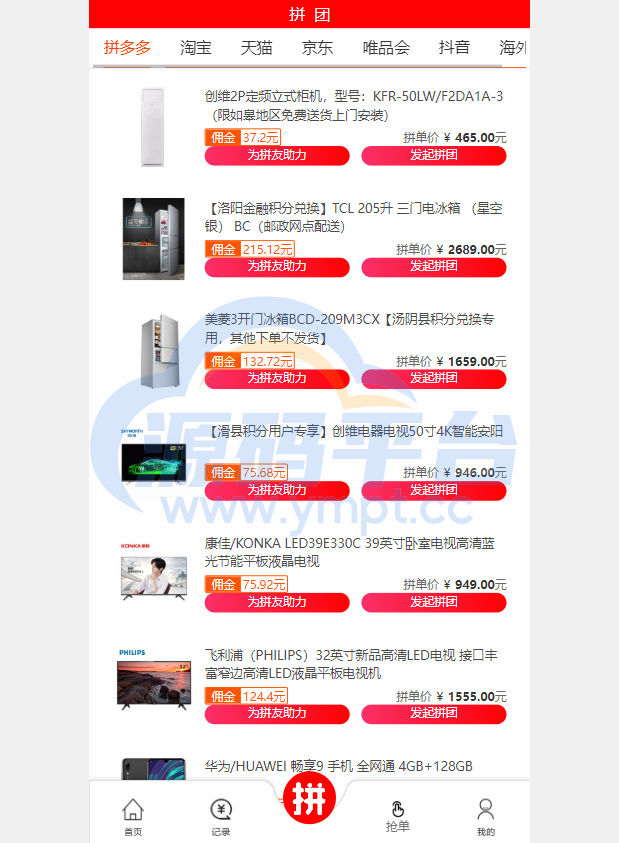
Task: Tap 发起拼团 for the 康佳 KONKA 39英寸 TV
Action: click(433, 603)
